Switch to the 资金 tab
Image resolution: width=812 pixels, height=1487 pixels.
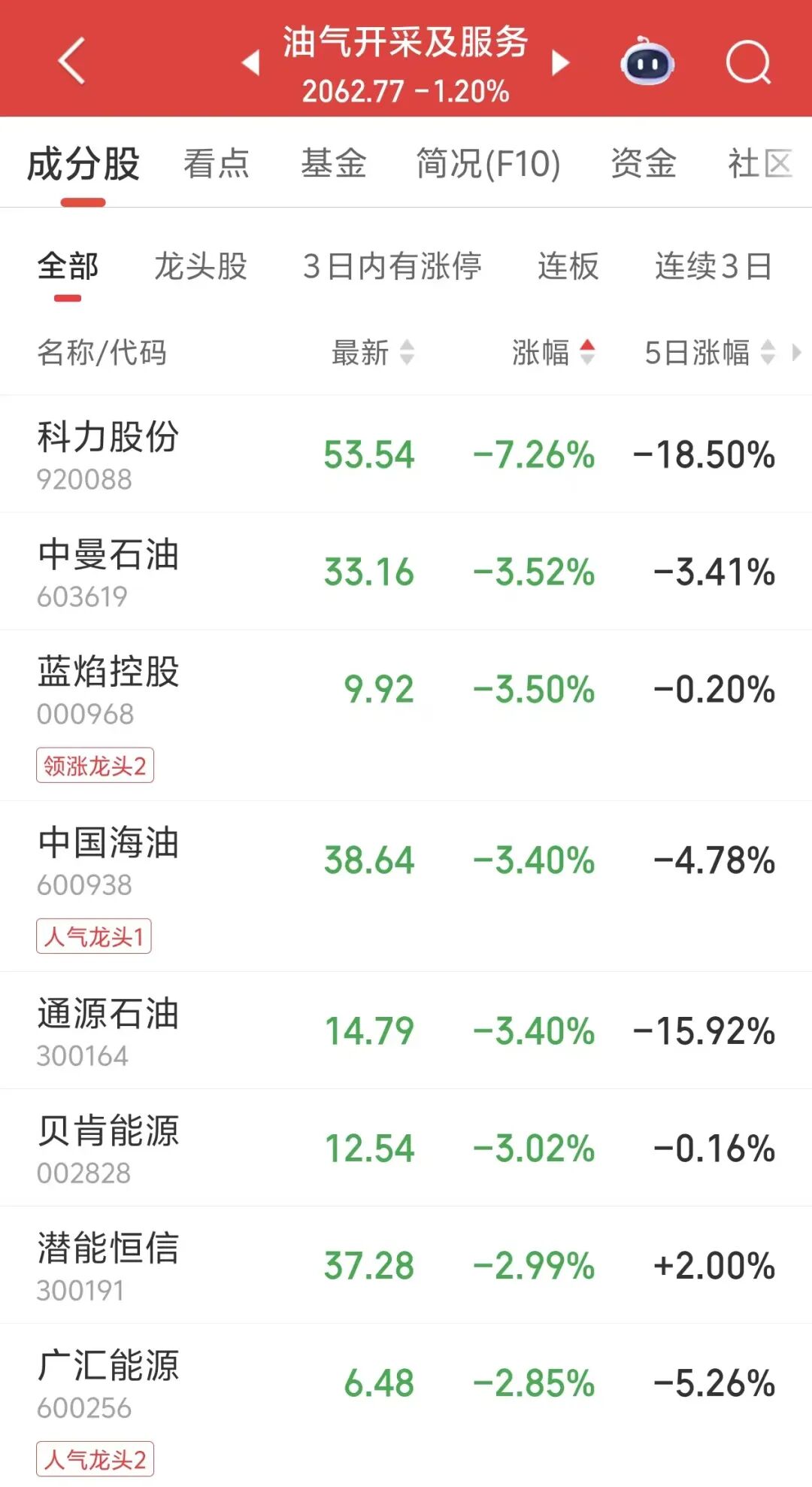644,163
